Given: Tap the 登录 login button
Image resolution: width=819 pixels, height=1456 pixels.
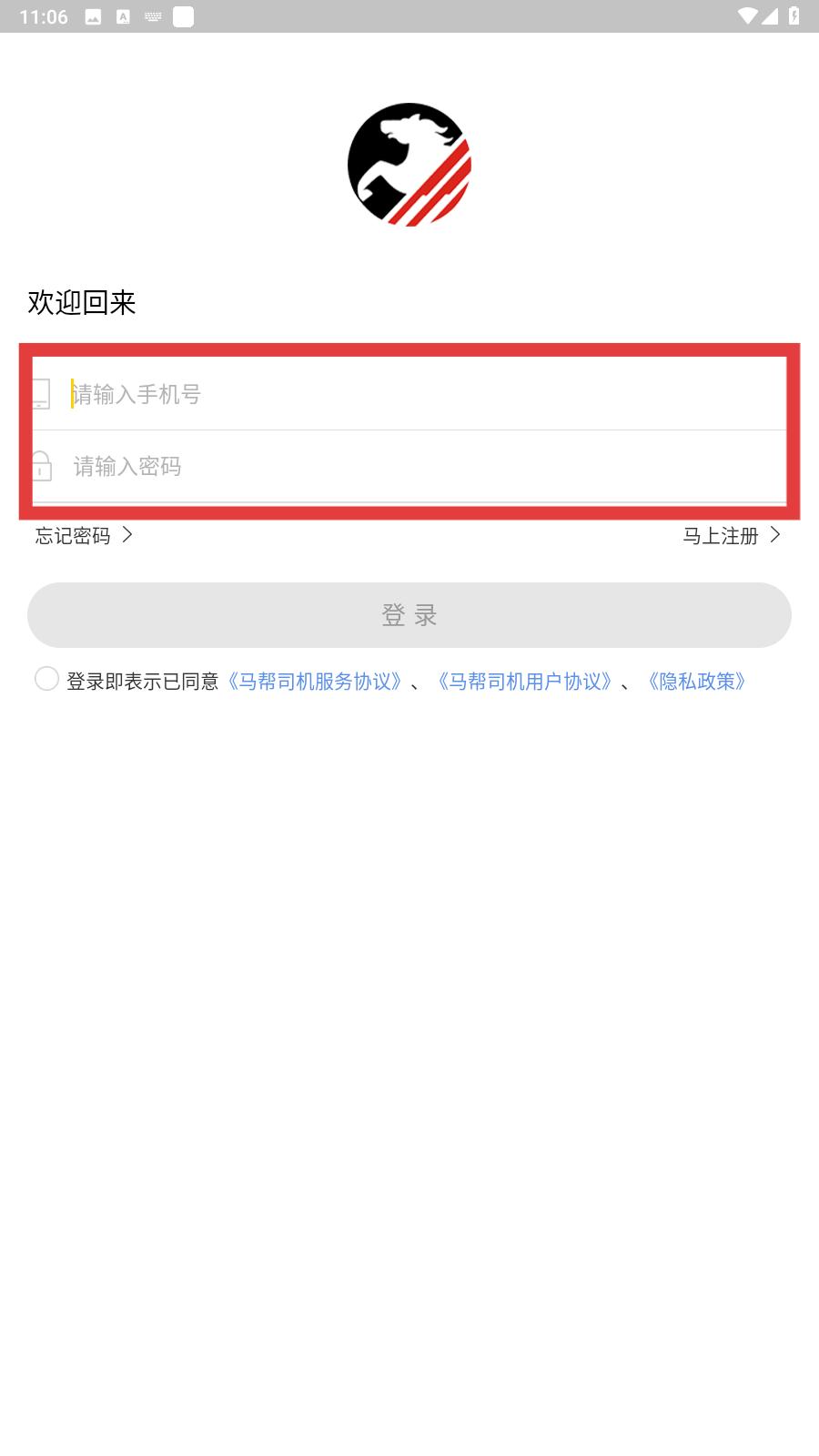Looking at the screenshot, I should click(x=409, y=615).
